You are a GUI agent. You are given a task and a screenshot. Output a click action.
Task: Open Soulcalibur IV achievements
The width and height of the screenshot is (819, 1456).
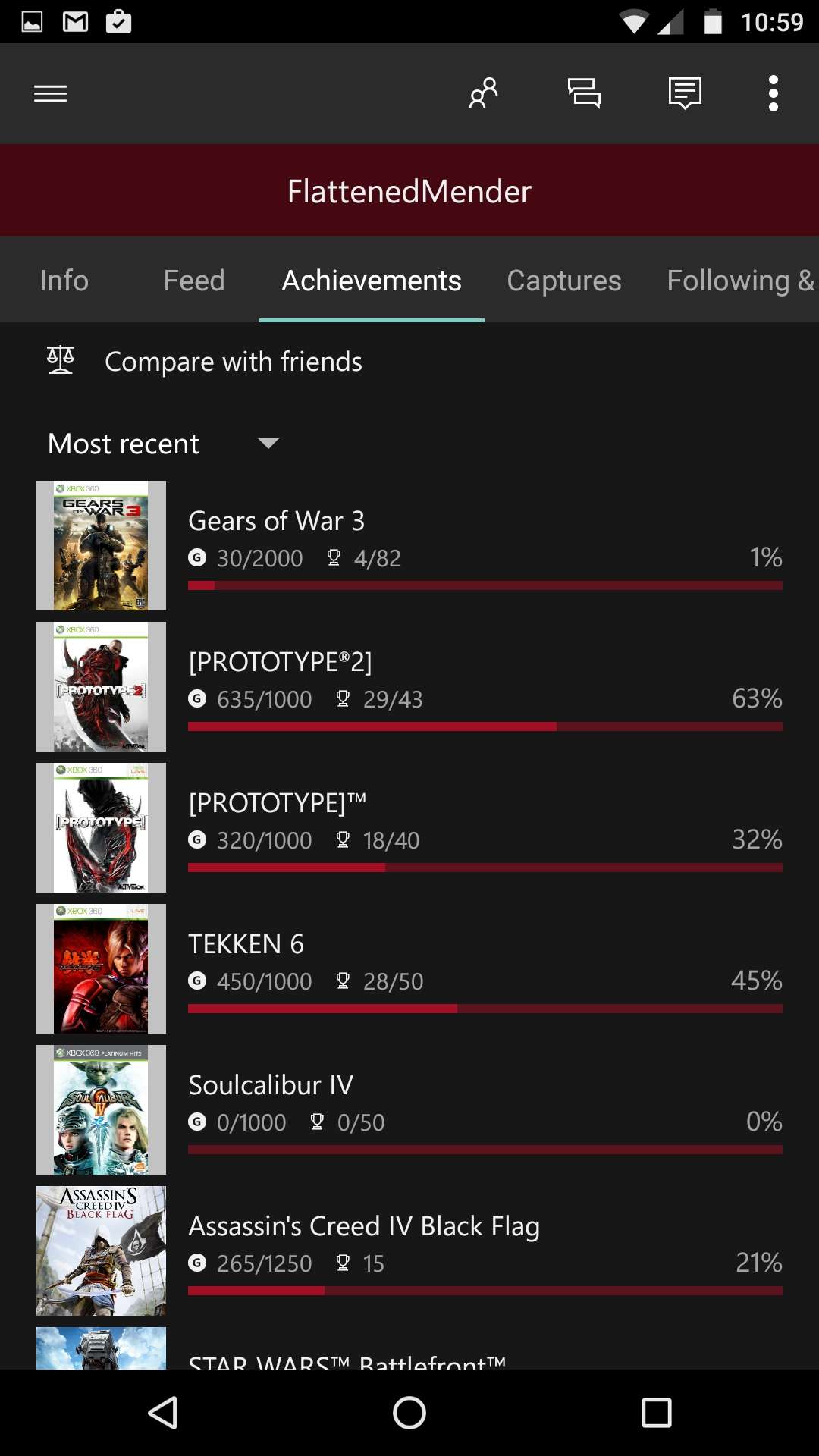click(409, 1110)
